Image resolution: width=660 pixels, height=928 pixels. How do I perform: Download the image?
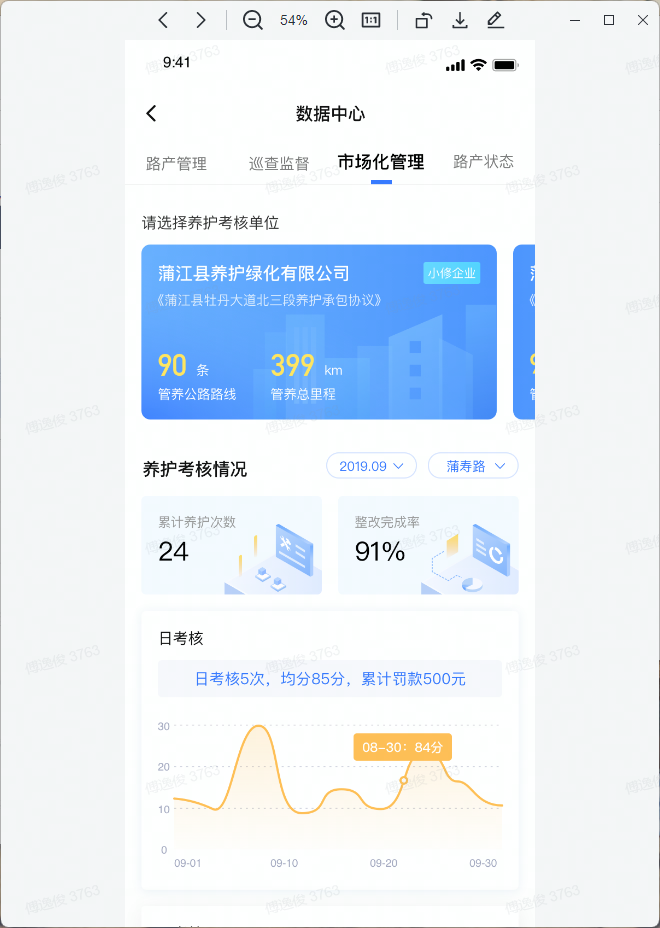(x=459, y=20)
